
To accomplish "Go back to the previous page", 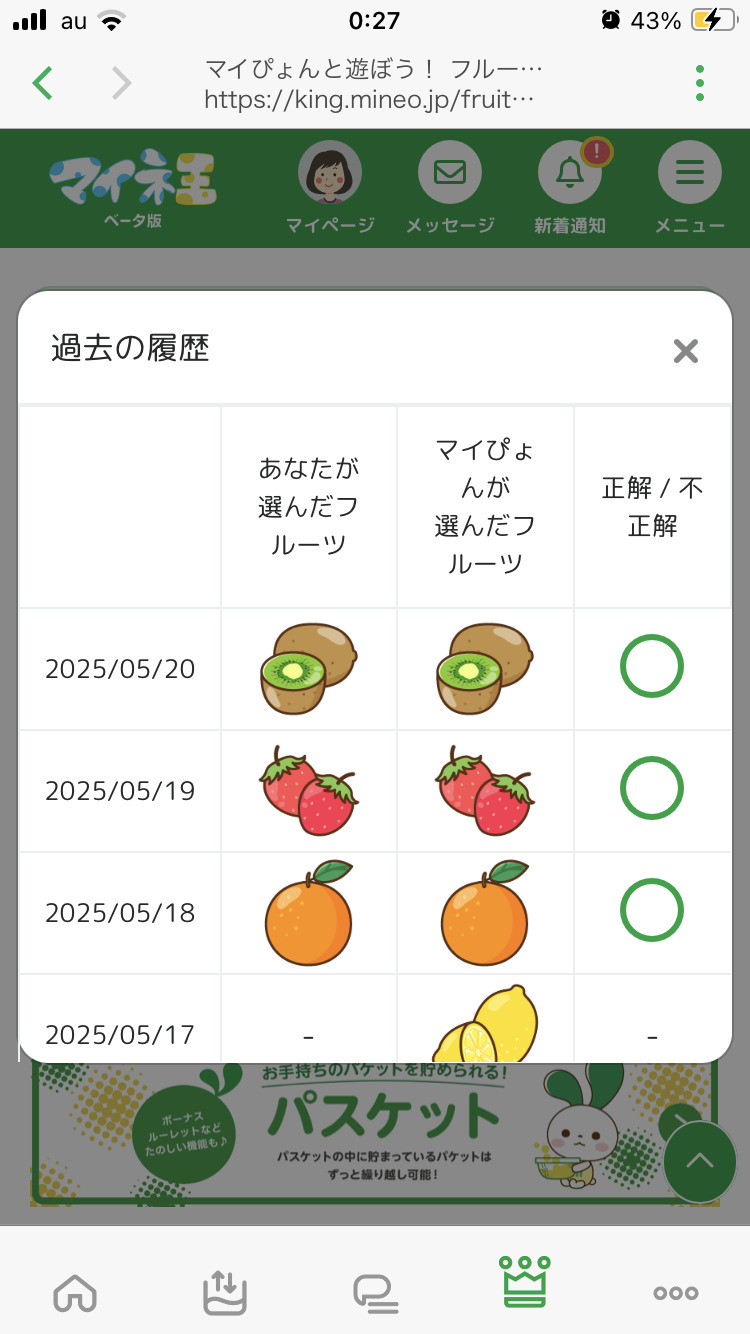I will tap(42, 83).
